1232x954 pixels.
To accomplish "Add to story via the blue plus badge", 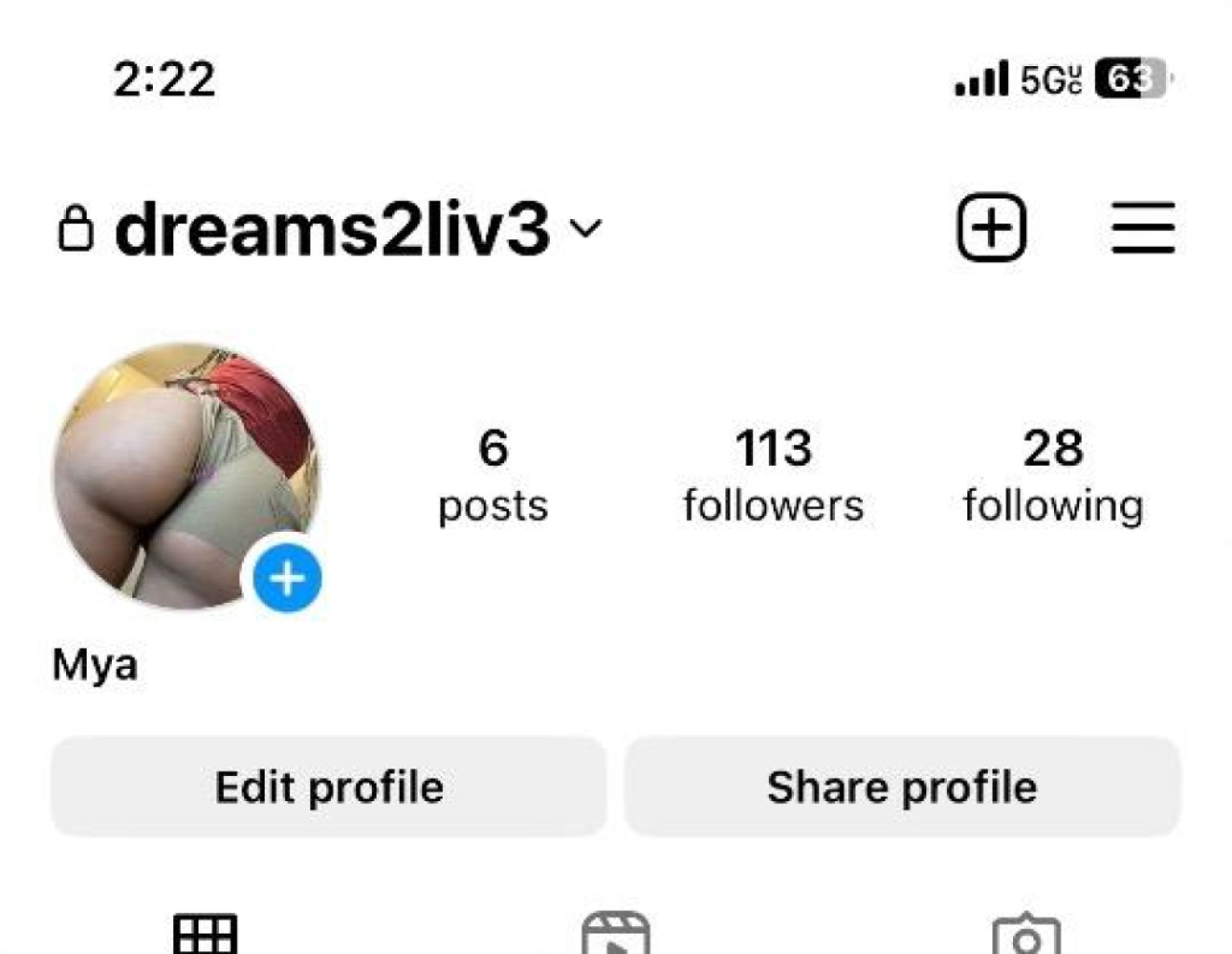I will coord(287,579).
